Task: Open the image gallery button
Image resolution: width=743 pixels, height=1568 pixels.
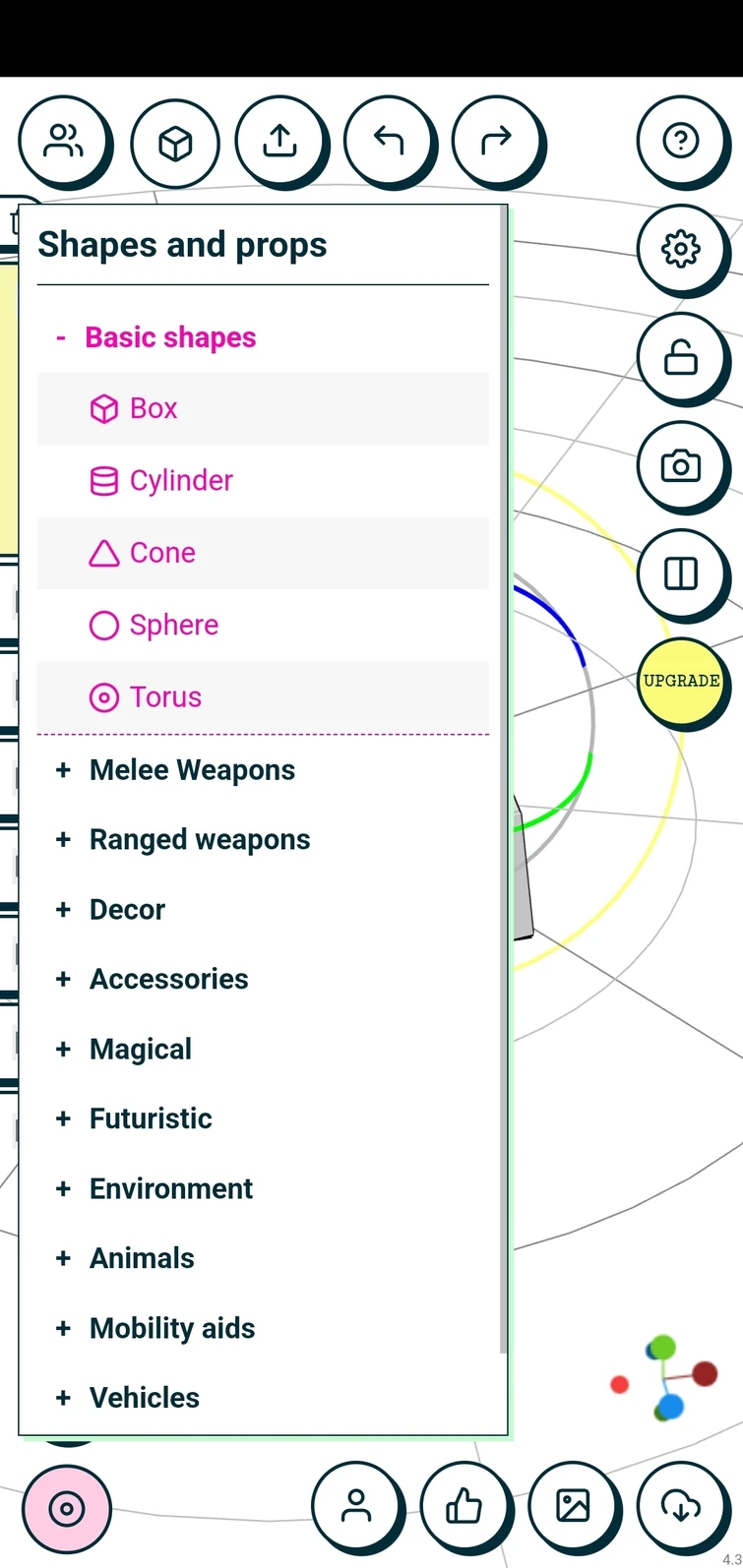Action: 573,1506
